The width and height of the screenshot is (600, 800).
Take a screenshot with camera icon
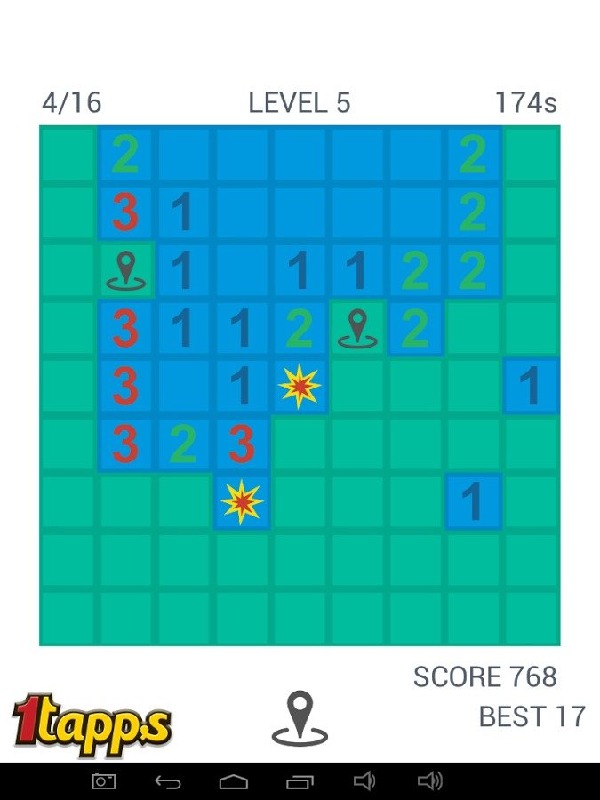click(x=103, y=781)
